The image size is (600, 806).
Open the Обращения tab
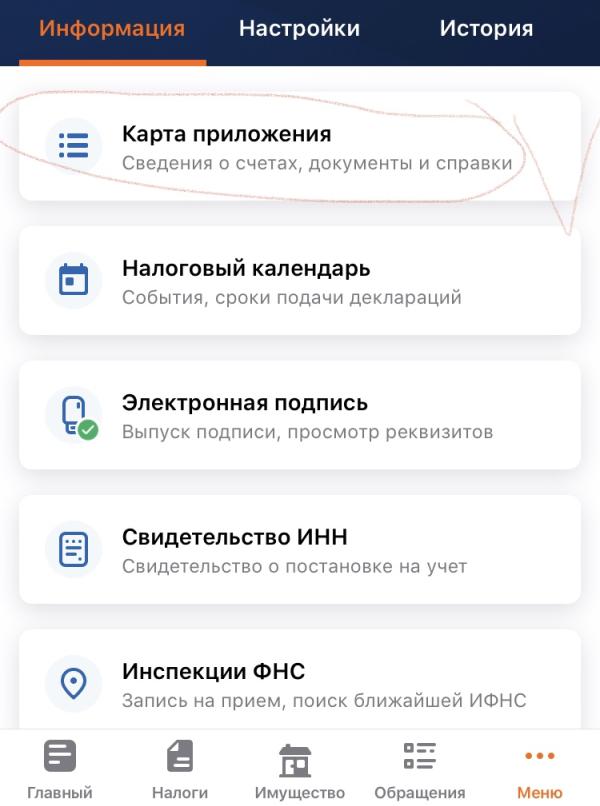pos(420,769)
